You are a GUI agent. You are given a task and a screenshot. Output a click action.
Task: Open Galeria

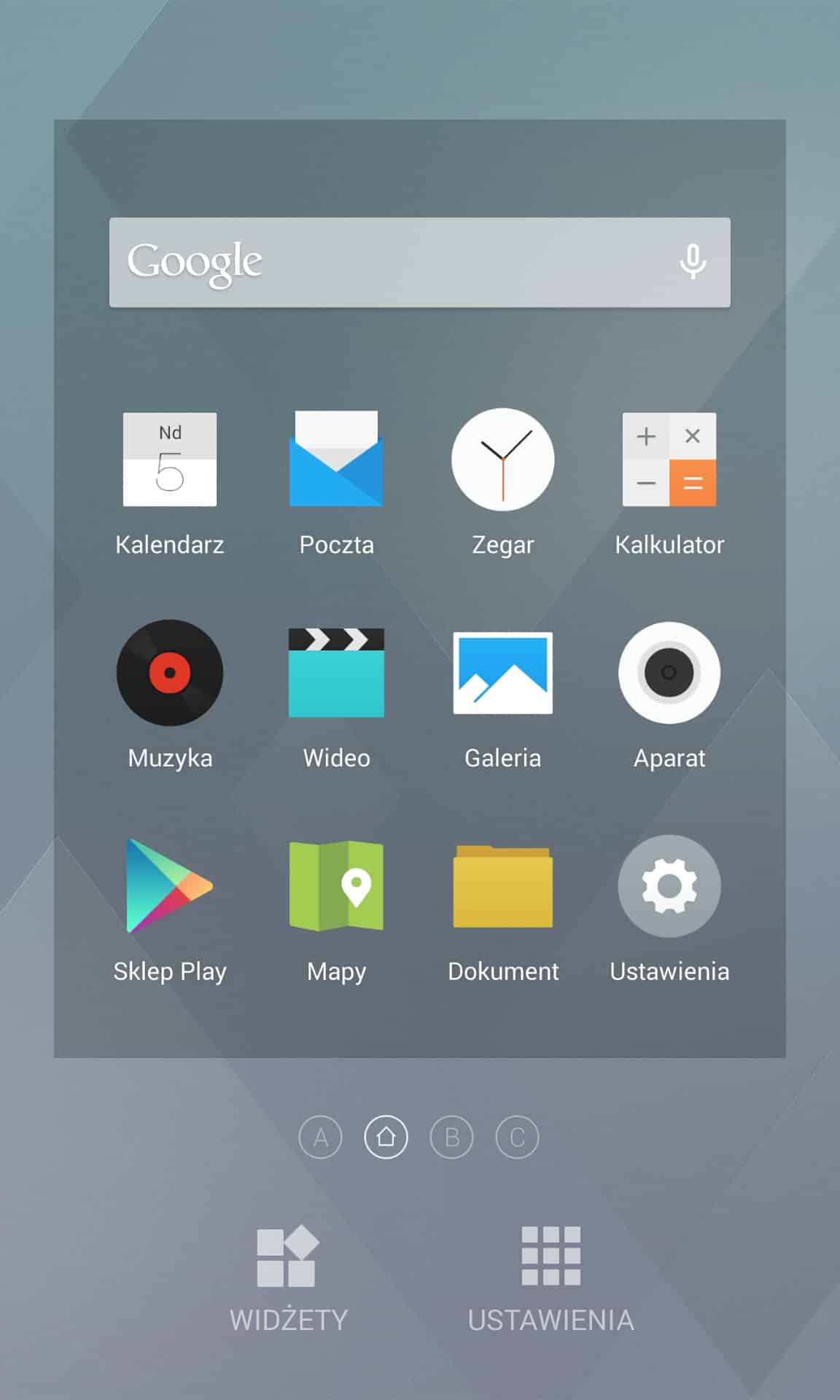502,673
